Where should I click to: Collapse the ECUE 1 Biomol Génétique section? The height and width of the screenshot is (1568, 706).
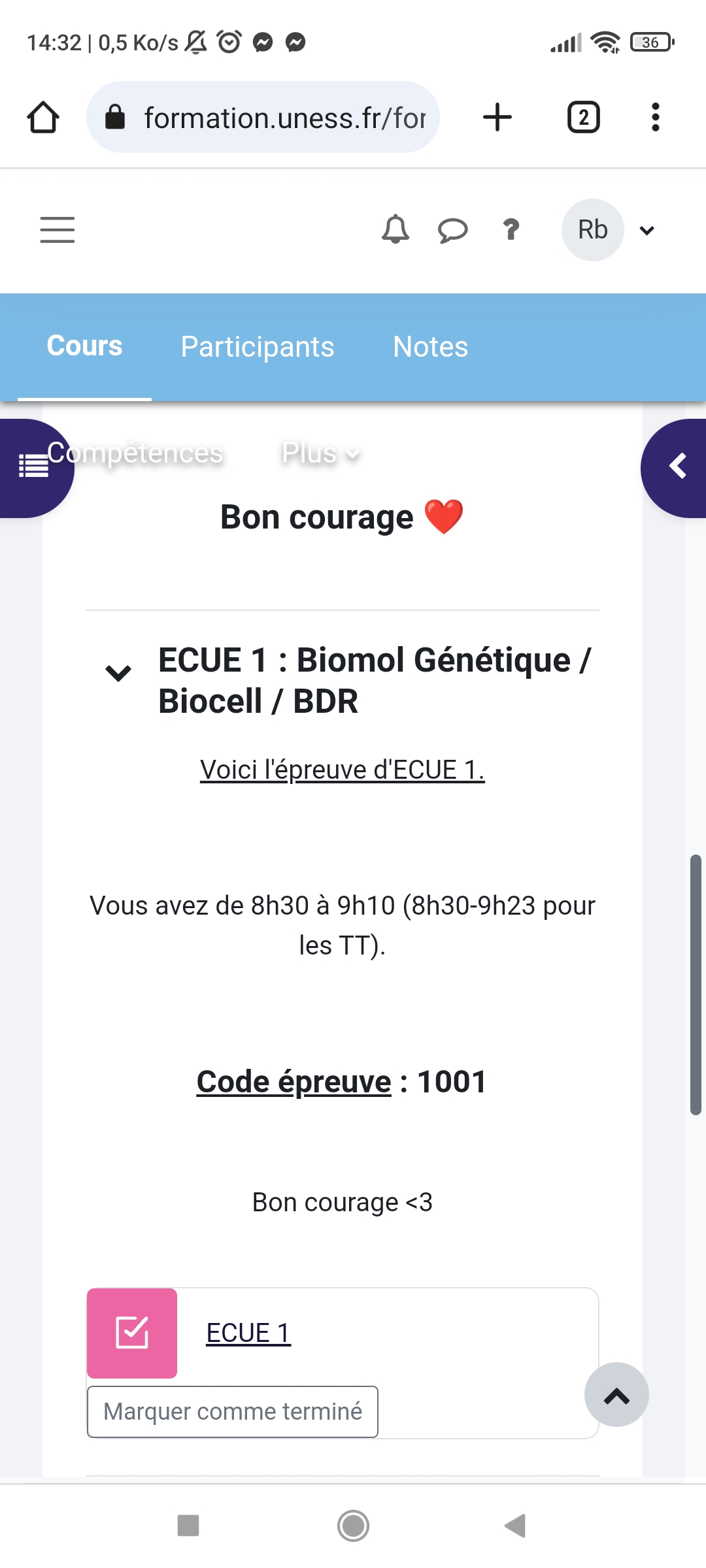118,673
